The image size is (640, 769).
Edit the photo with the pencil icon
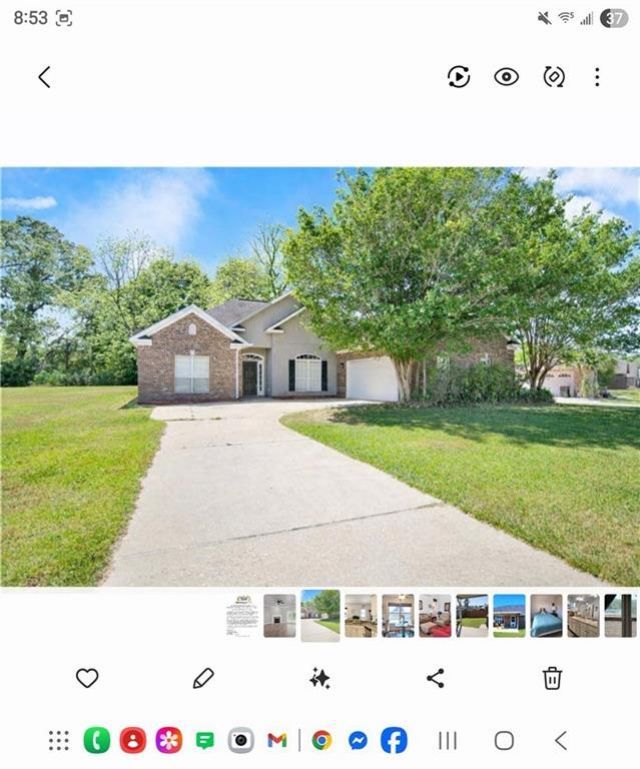pyautogui.click(x=203, y=678)
